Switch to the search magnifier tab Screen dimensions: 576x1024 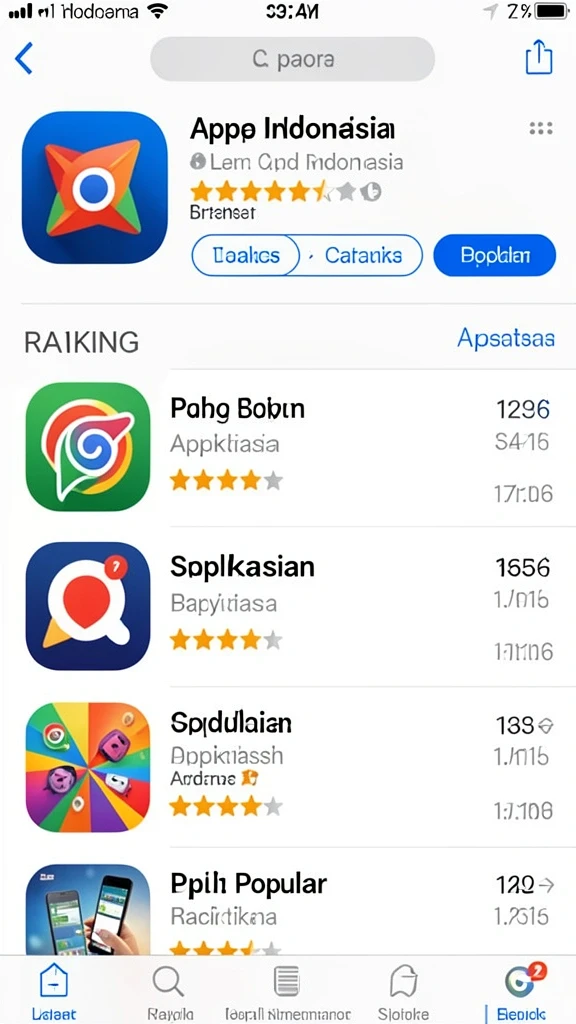pyautogui.click(x=168, y=990)
